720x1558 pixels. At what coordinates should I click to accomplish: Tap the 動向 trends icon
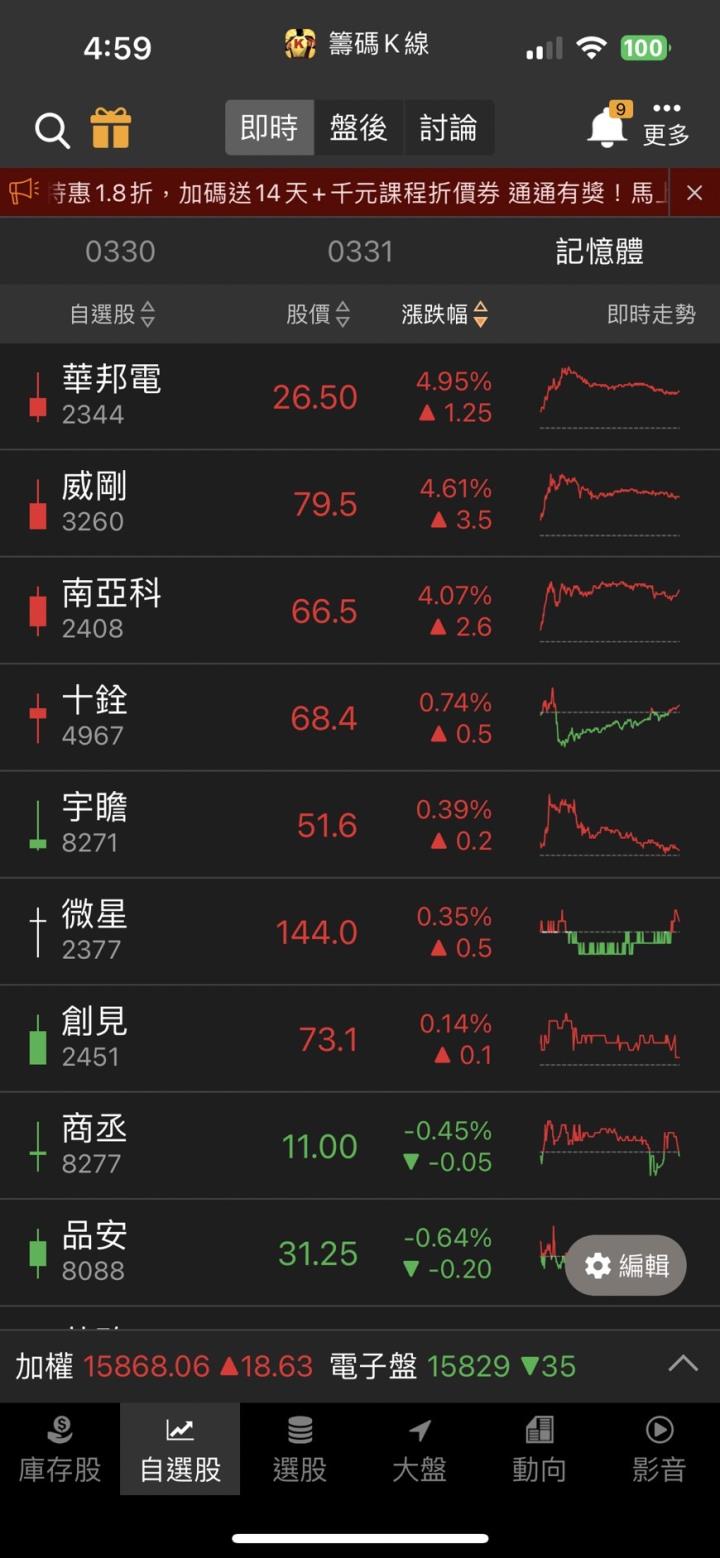coord(540,1448)
